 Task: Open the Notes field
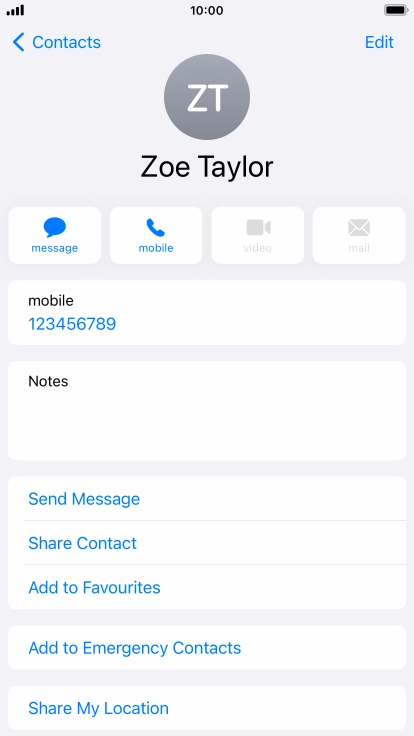coord(207,411)
